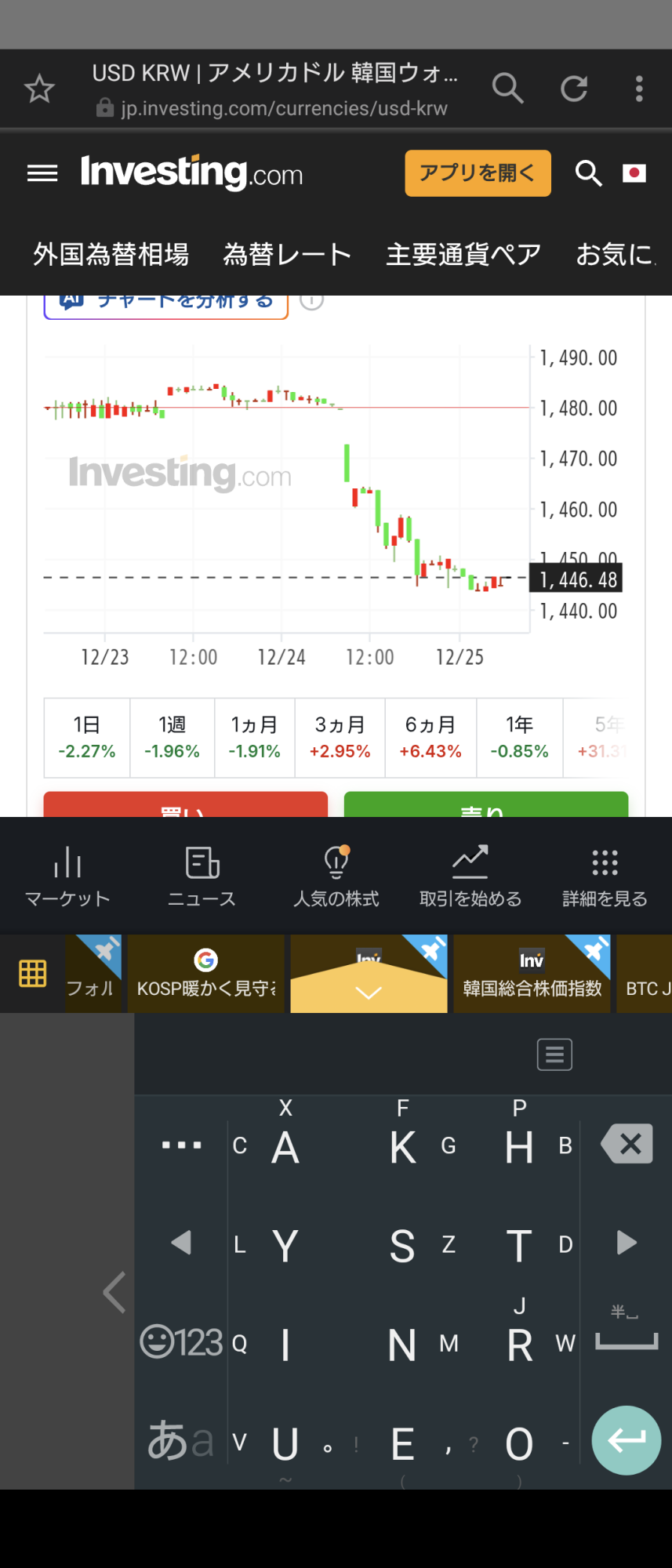Show the 3ヵ月 chart range
Screen dimensions: 672x1568
tap(340, 738)
